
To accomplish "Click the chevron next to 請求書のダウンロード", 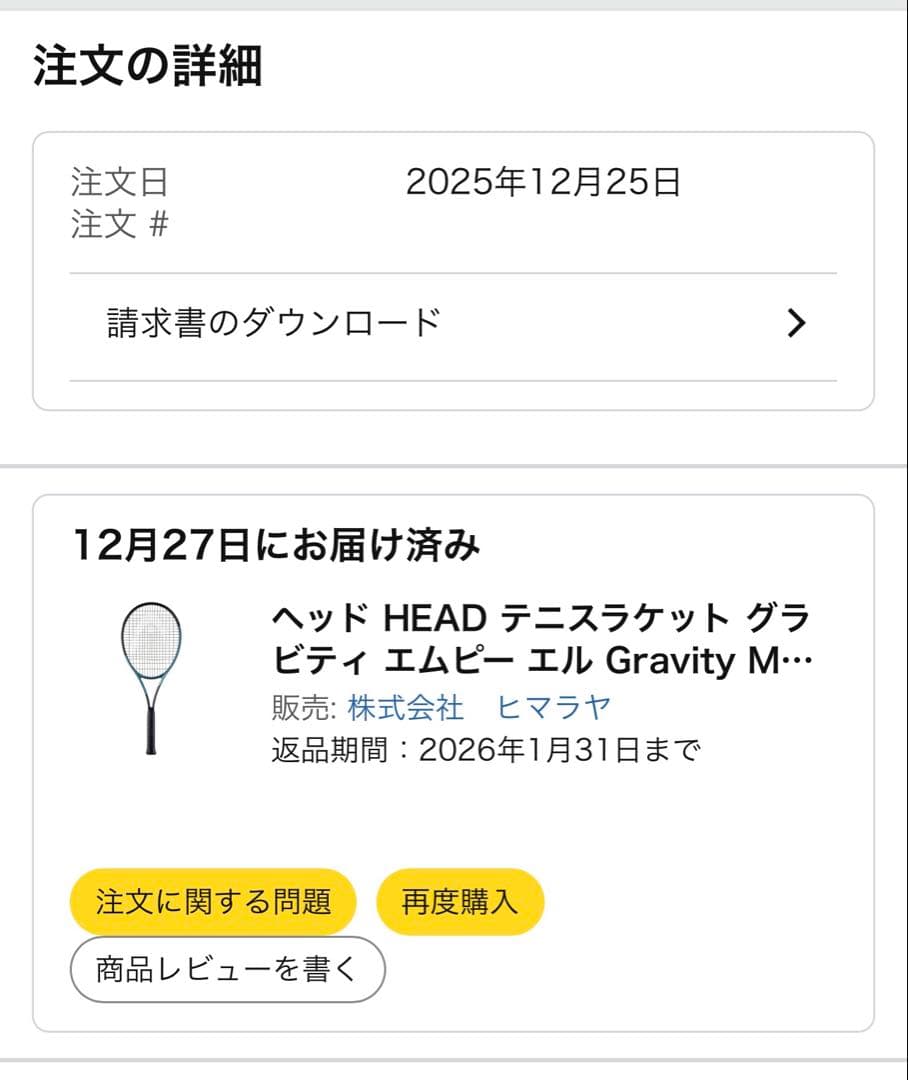I will pyautogui.click(x=796, y=322).
